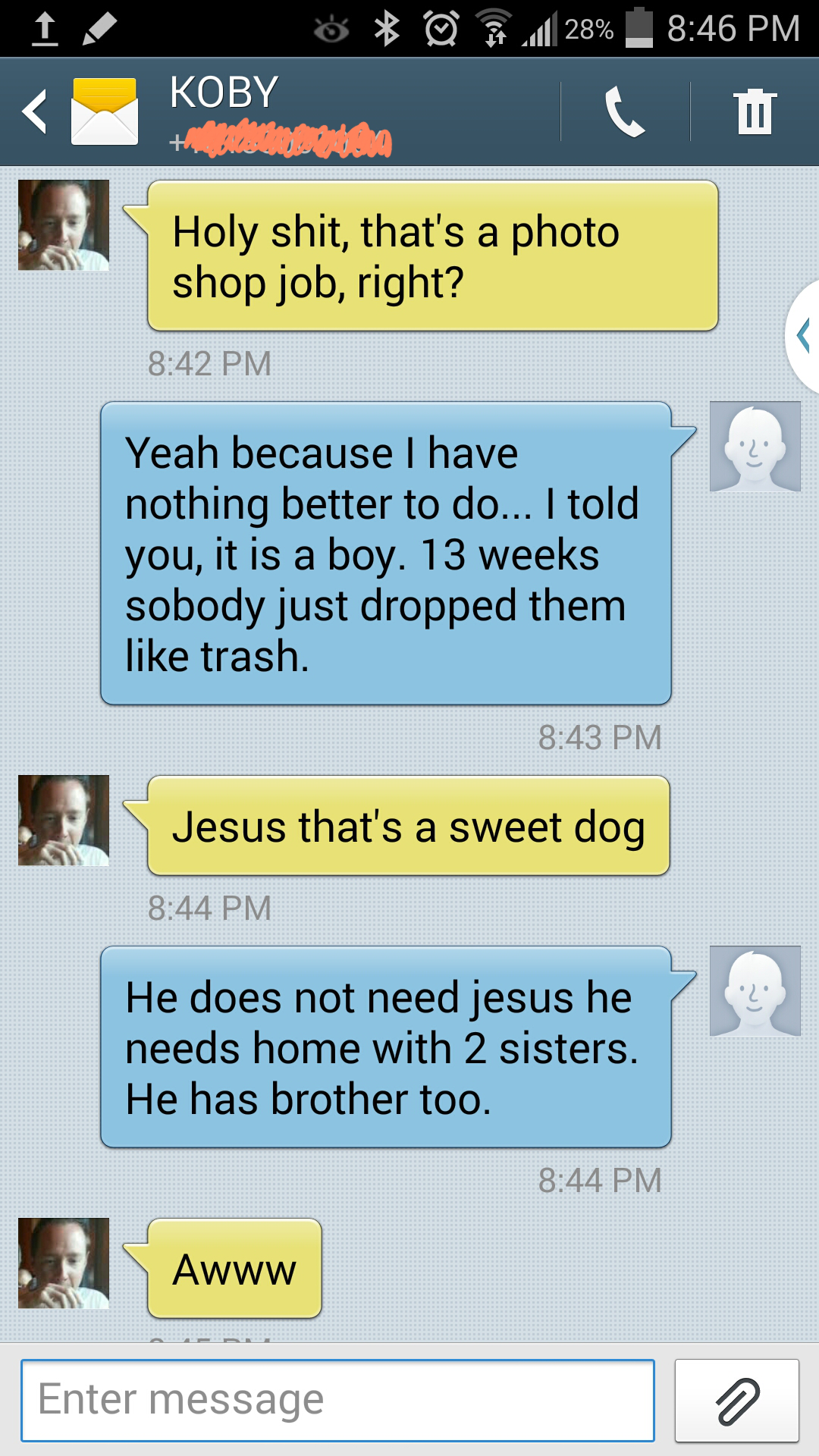Open my avatar beside 'Yeah because I have' message
This screenshot has height=1456, width=819.
click(755, 447)
